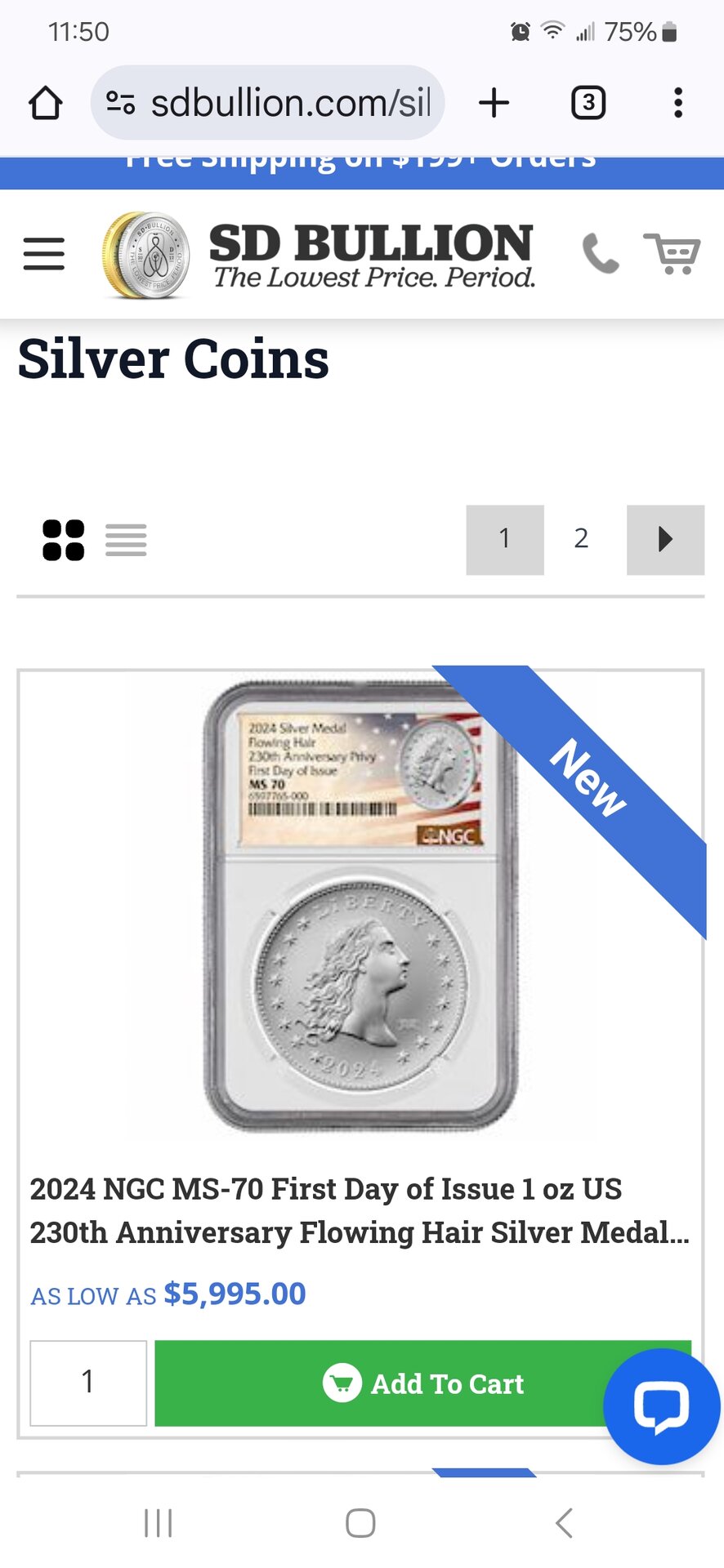This screenshot has width=724, height=1568.
Task: Switch to grid view layout
Action: point(63,541)
